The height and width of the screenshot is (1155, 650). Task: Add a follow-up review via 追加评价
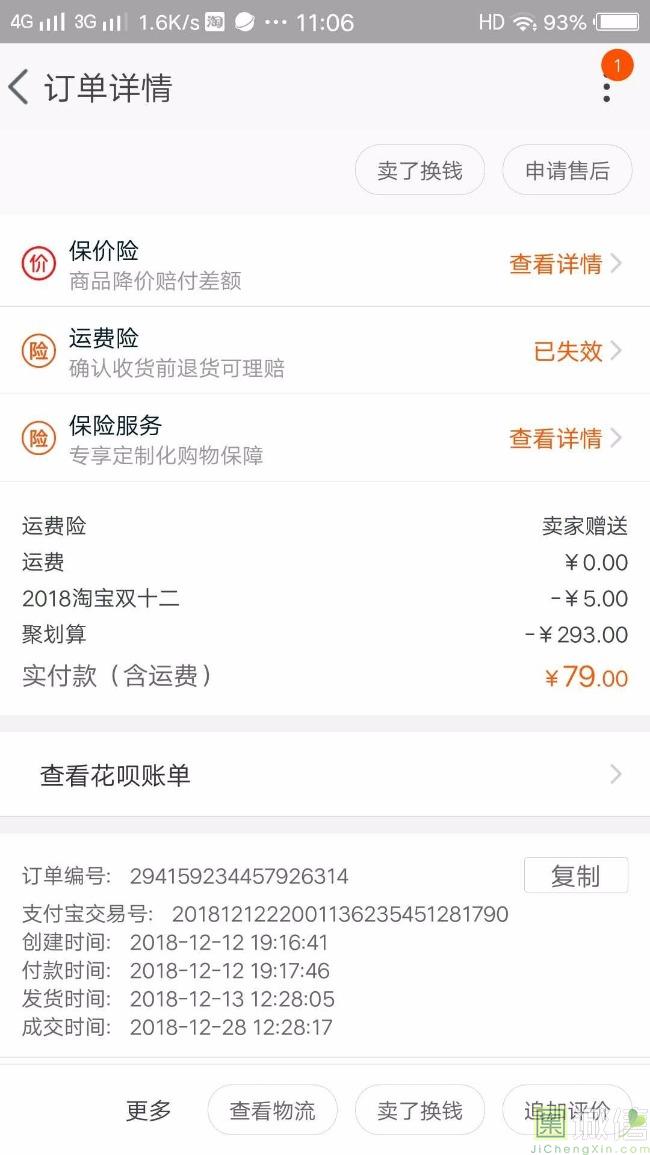click(x=567, y=1109)
